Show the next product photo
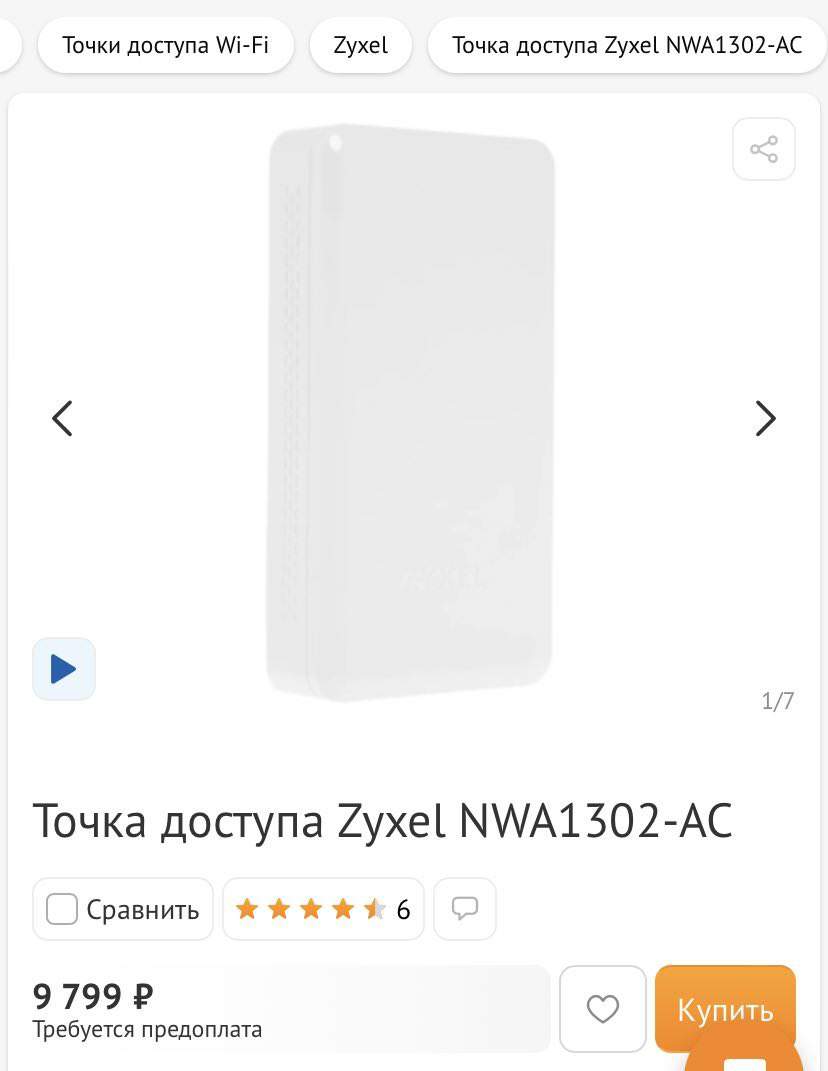This screenshot has width=828, height=1071. click(x=765, y=418)
